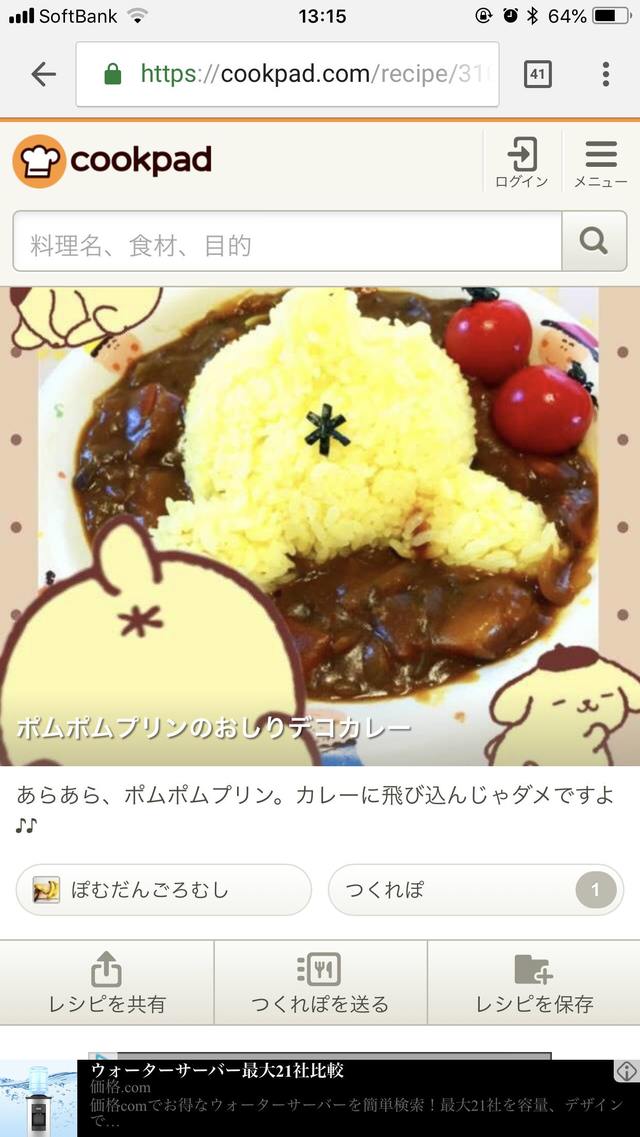Open the メニュー hamburger menu
Image resolution: width=640 pixels, height=1137 pixels.
[600, 162]
